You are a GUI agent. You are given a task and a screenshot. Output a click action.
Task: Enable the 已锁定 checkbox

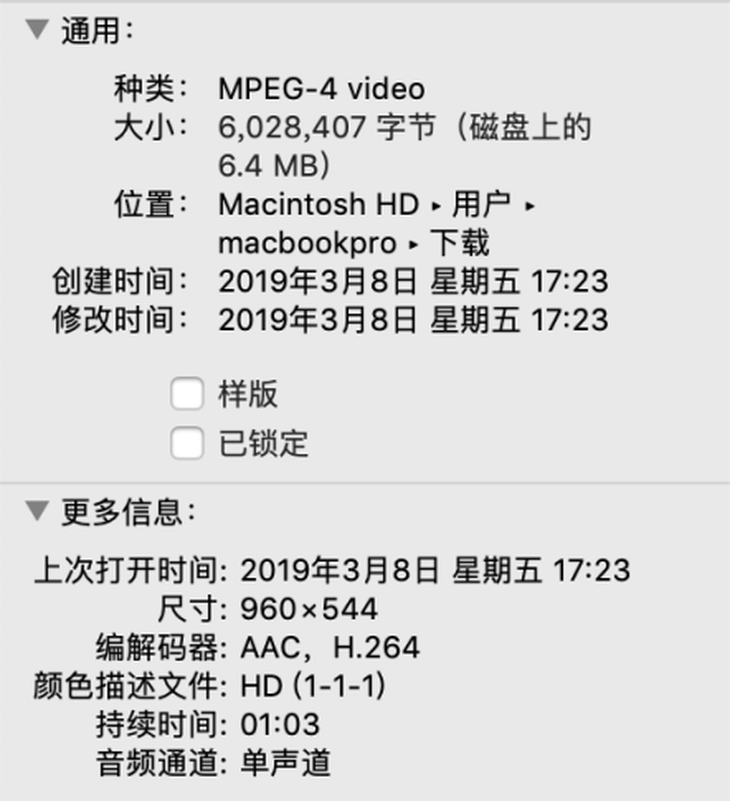click(187, 442)
